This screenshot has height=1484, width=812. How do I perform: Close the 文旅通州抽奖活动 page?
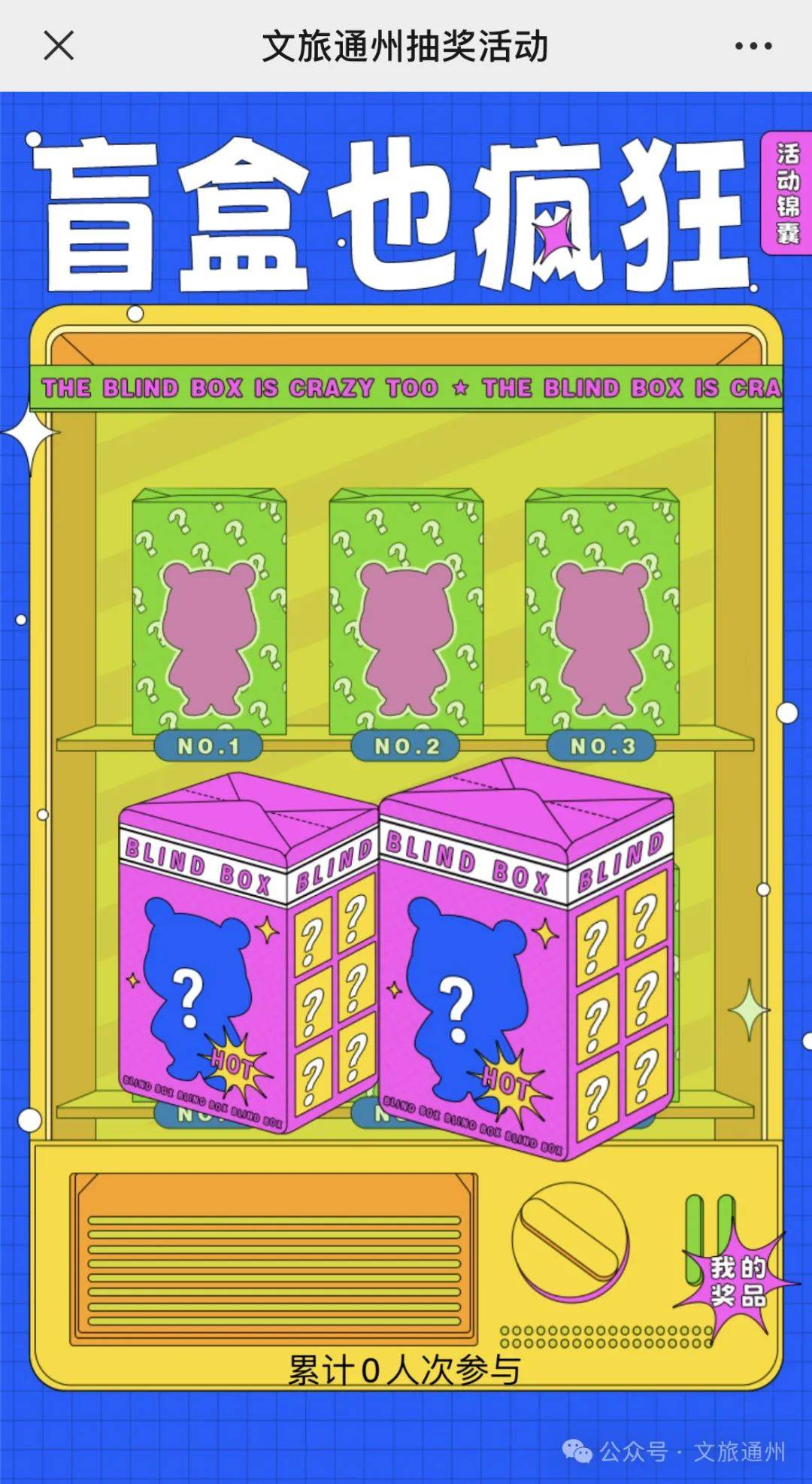click(x=59, y=46)
